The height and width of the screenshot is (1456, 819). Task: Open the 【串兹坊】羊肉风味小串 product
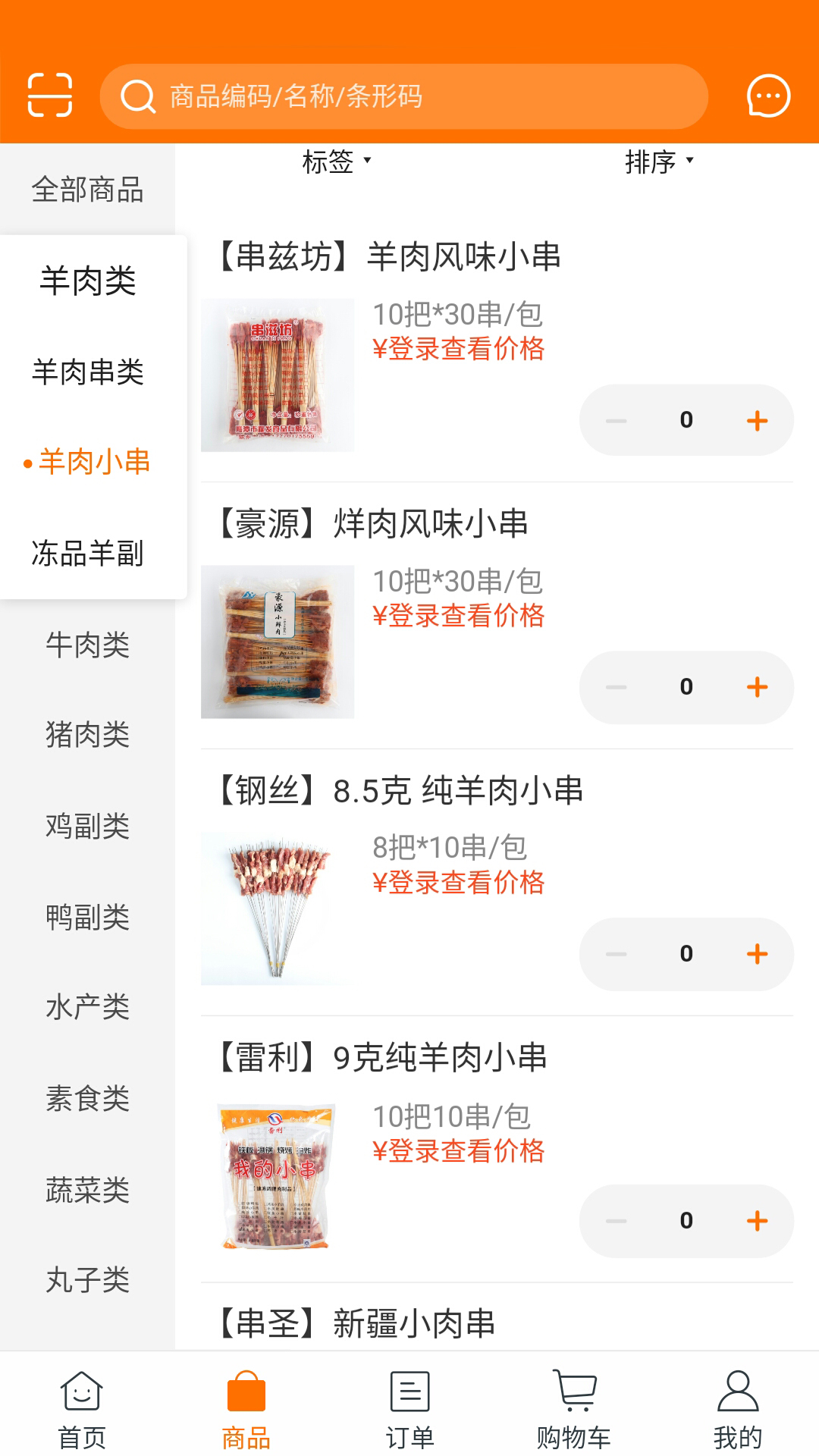pos(388,257)
